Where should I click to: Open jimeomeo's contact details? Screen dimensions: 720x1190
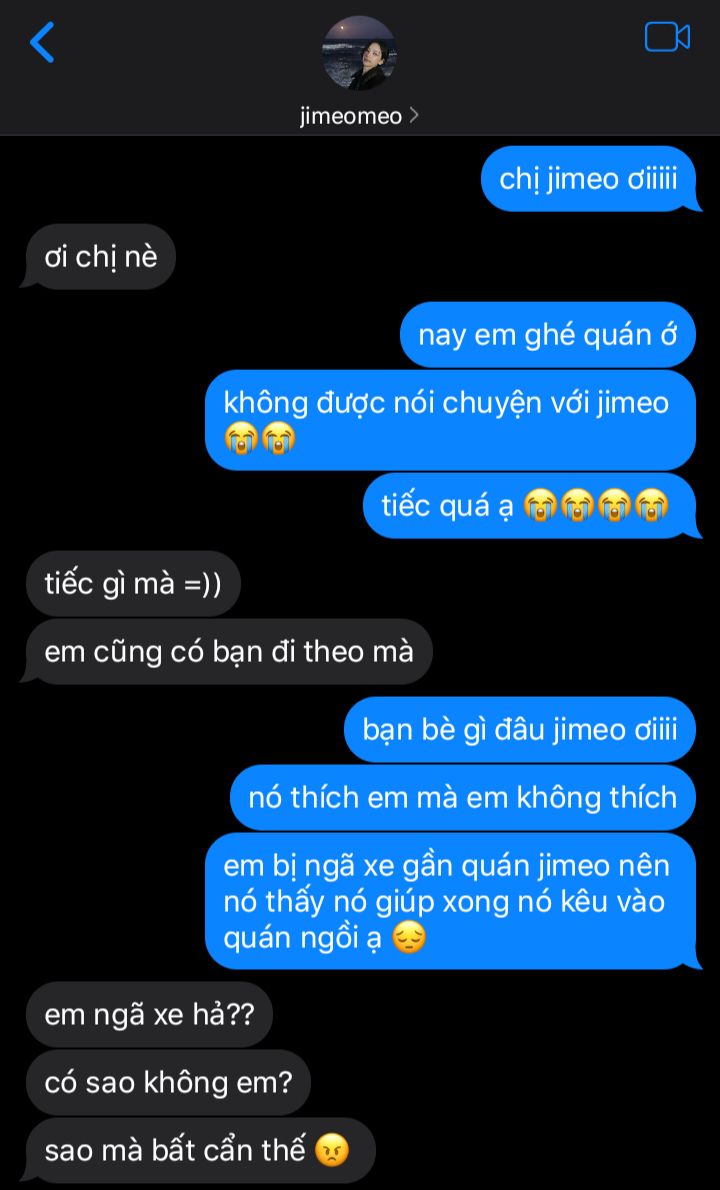point(359,116)
